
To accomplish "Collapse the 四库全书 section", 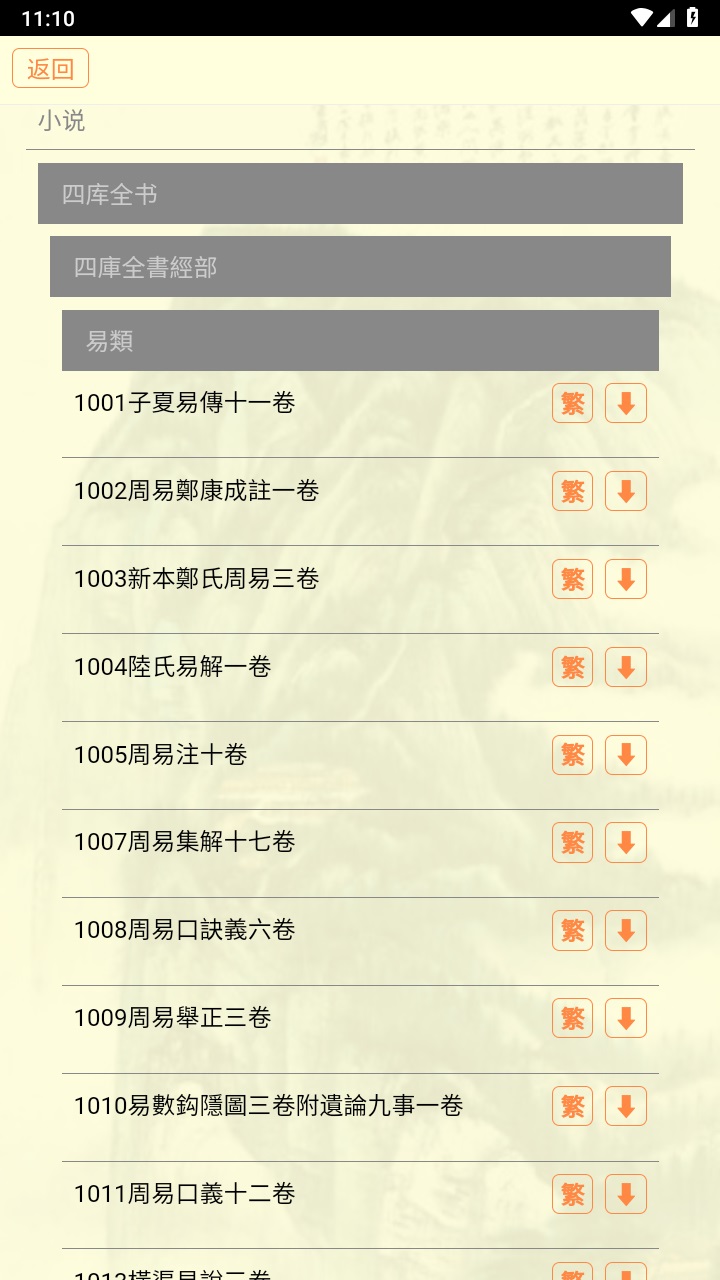I will 360,194.
